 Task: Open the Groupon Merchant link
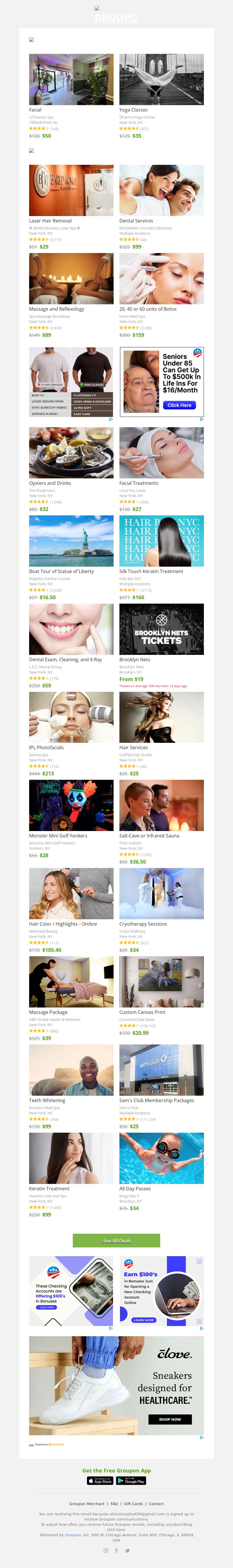point(87,1503)
